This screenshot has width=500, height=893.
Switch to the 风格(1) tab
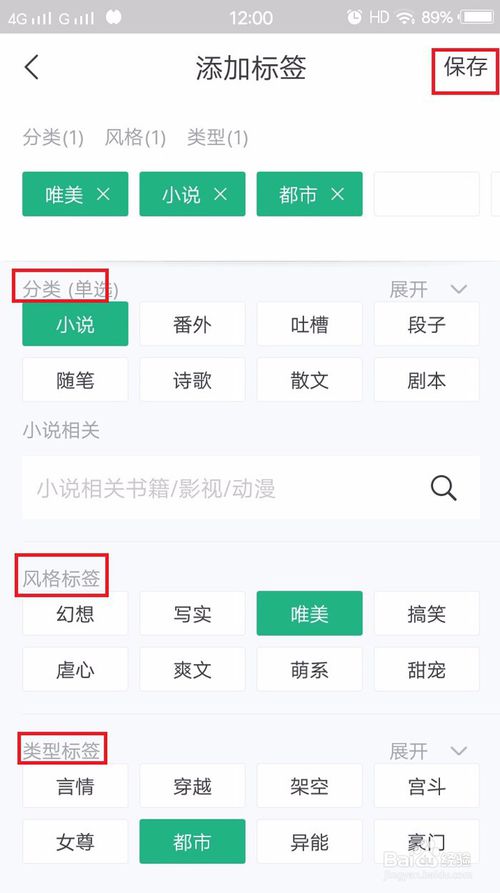pyautogui.click(x=135, y=137)
